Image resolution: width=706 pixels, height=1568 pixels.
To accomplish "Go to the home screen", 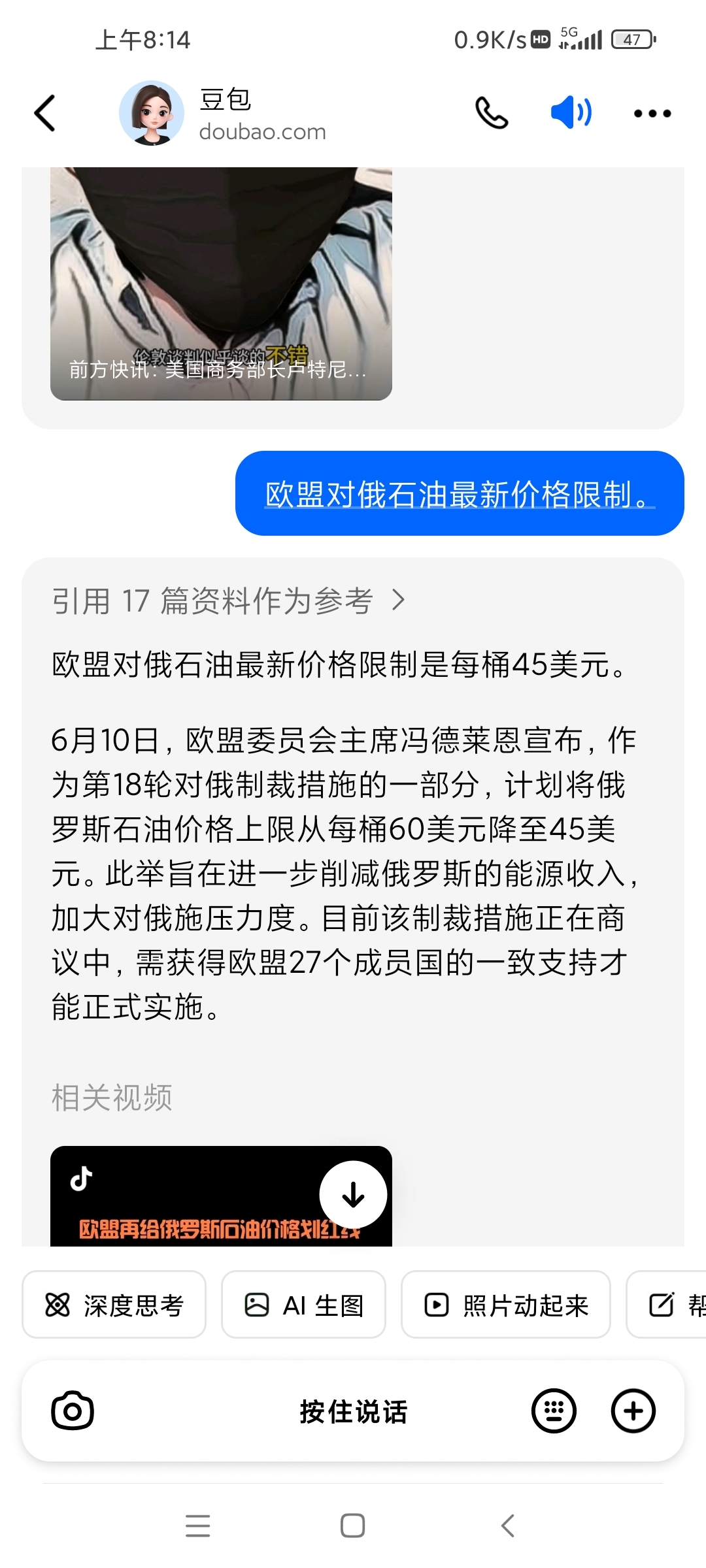I will point(352,1526).
